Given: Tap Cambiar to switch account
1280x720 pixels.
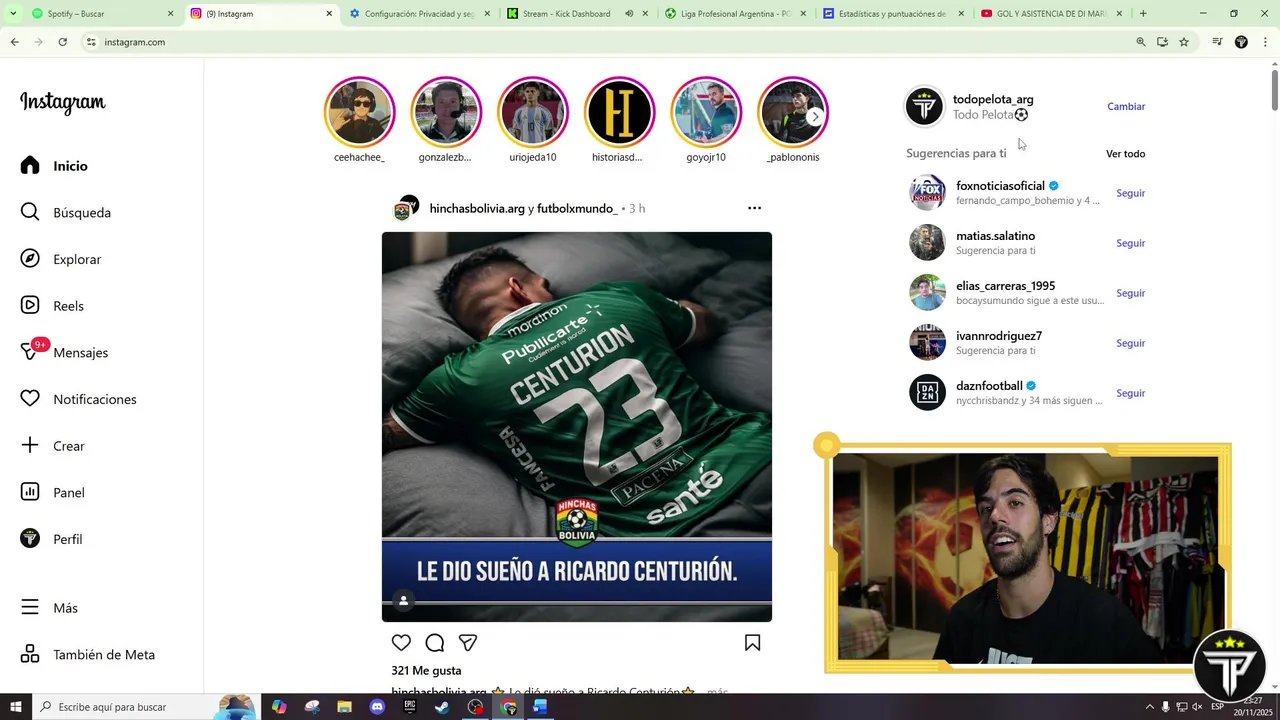Looking at the screenshot, I should (1126, 106).
